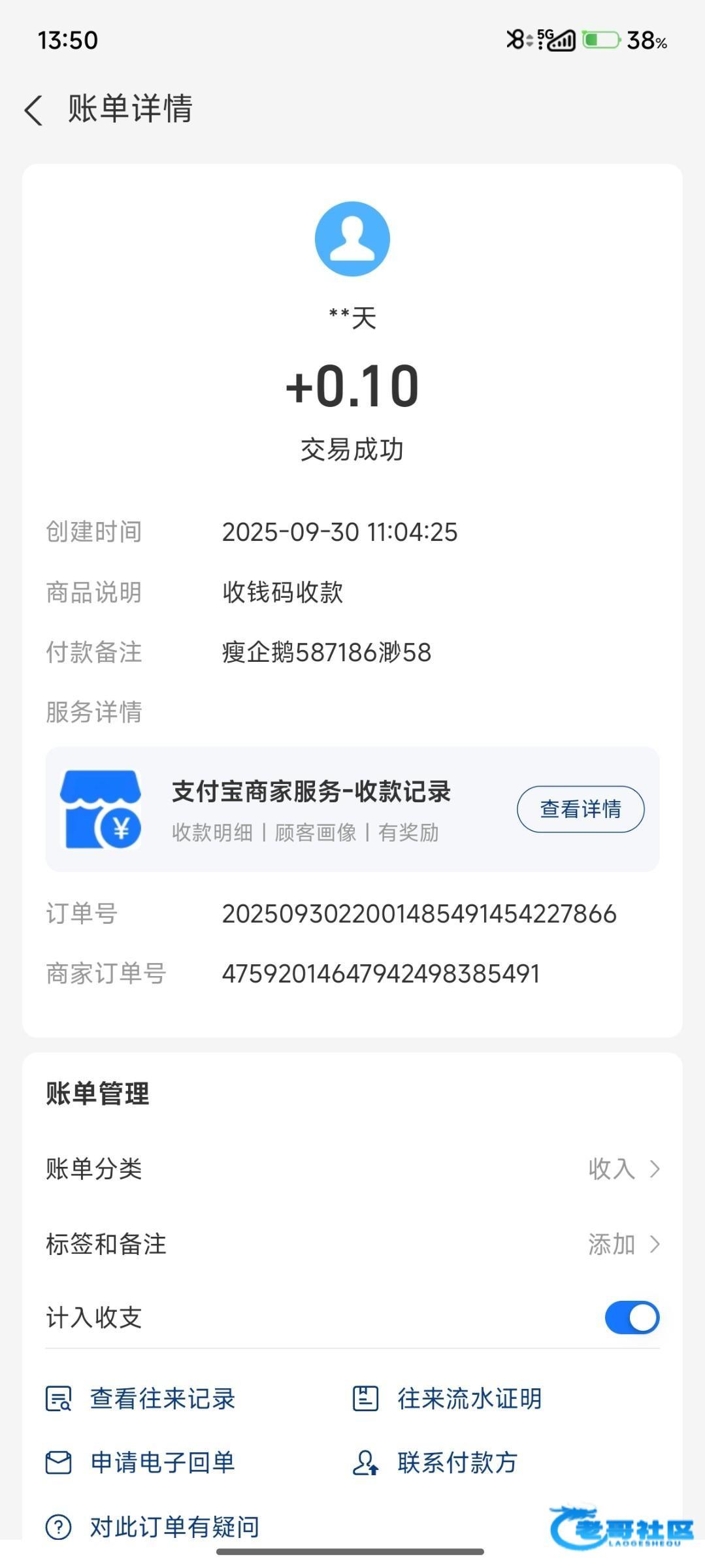
Task: Open 往来流水证明
Action: click(448, 1399)
